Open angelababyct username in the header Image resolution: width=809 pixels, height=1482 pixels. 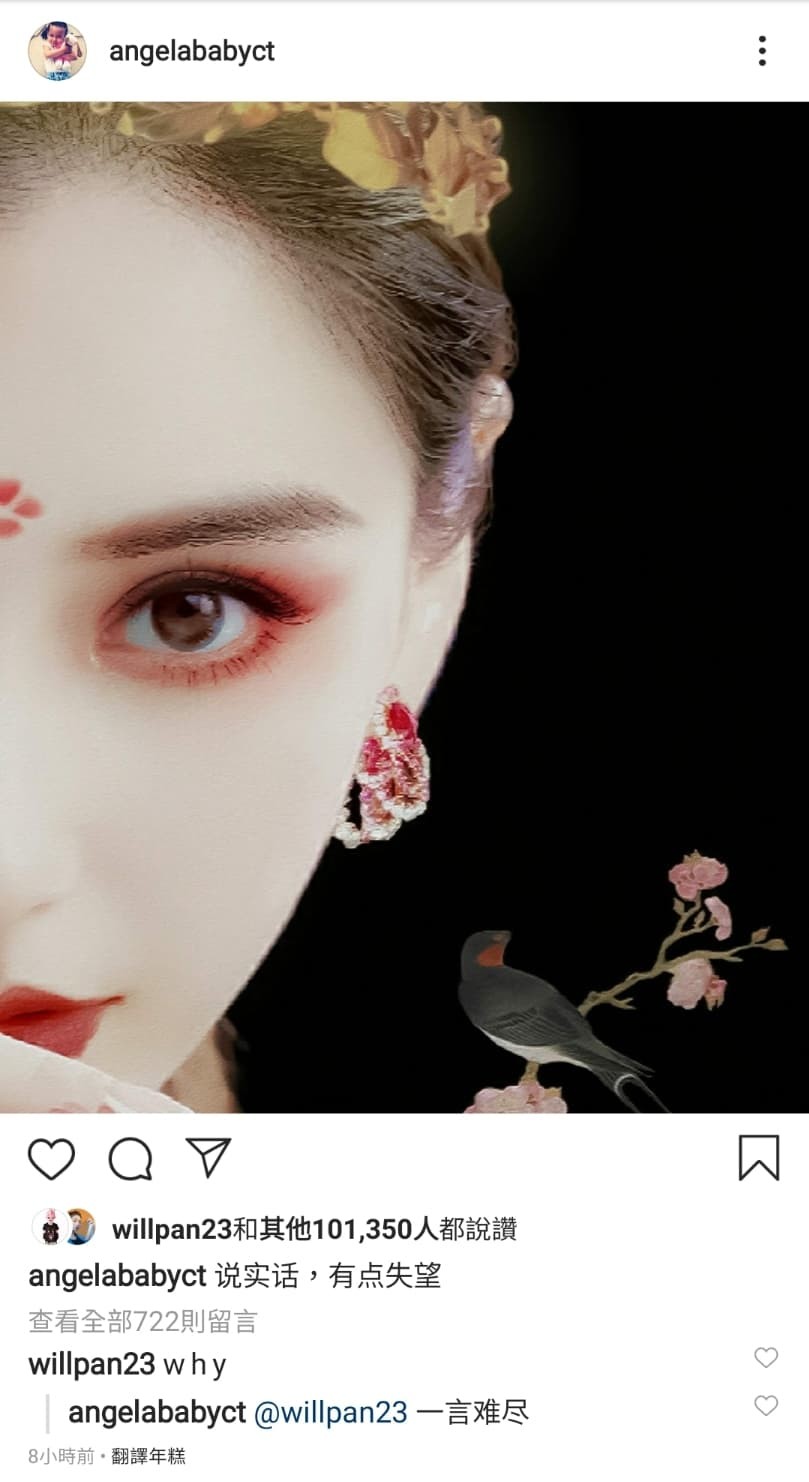tap(191, 51)
